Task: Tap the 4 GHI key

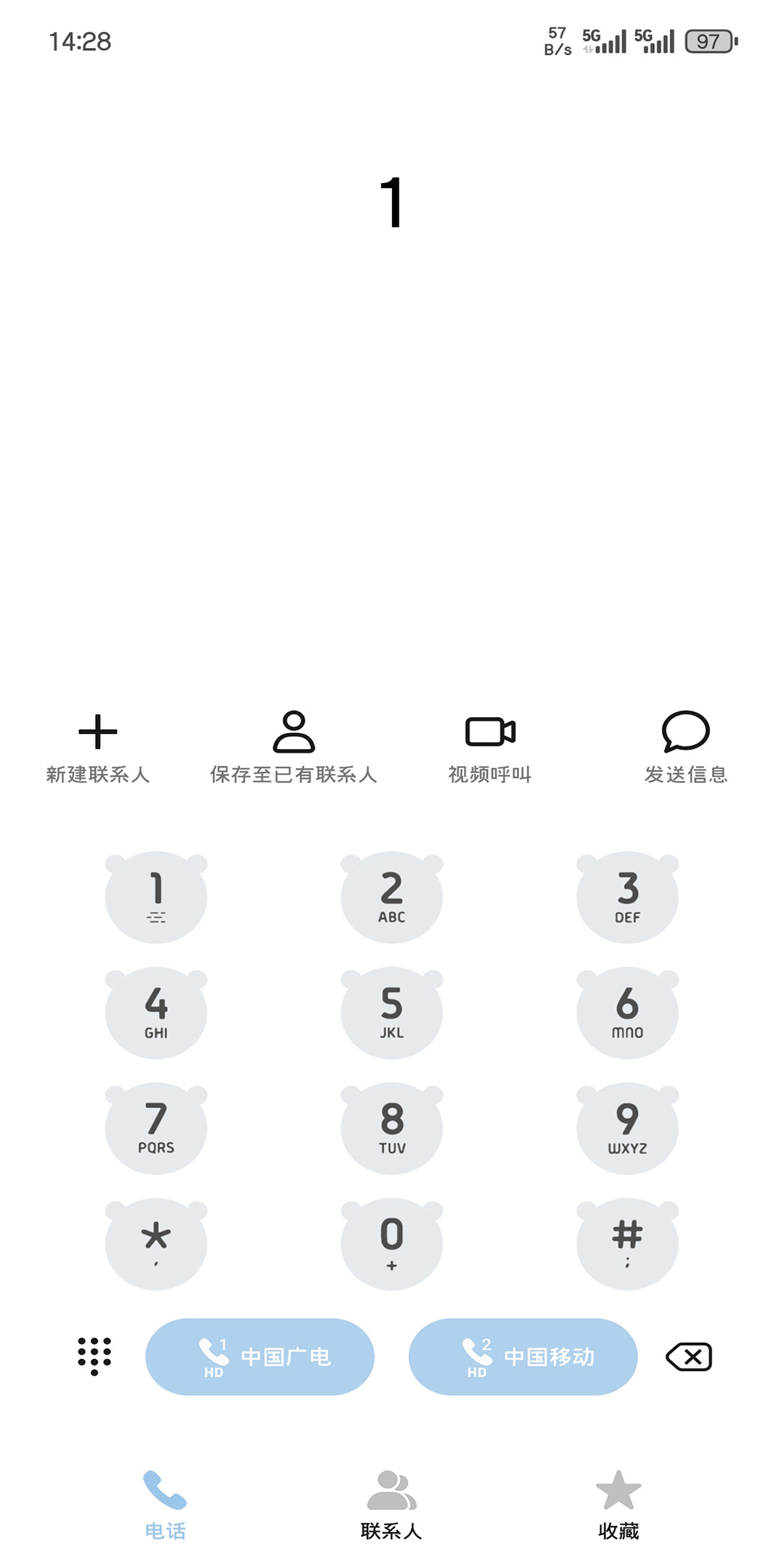Action: (x=156, y=1014)
